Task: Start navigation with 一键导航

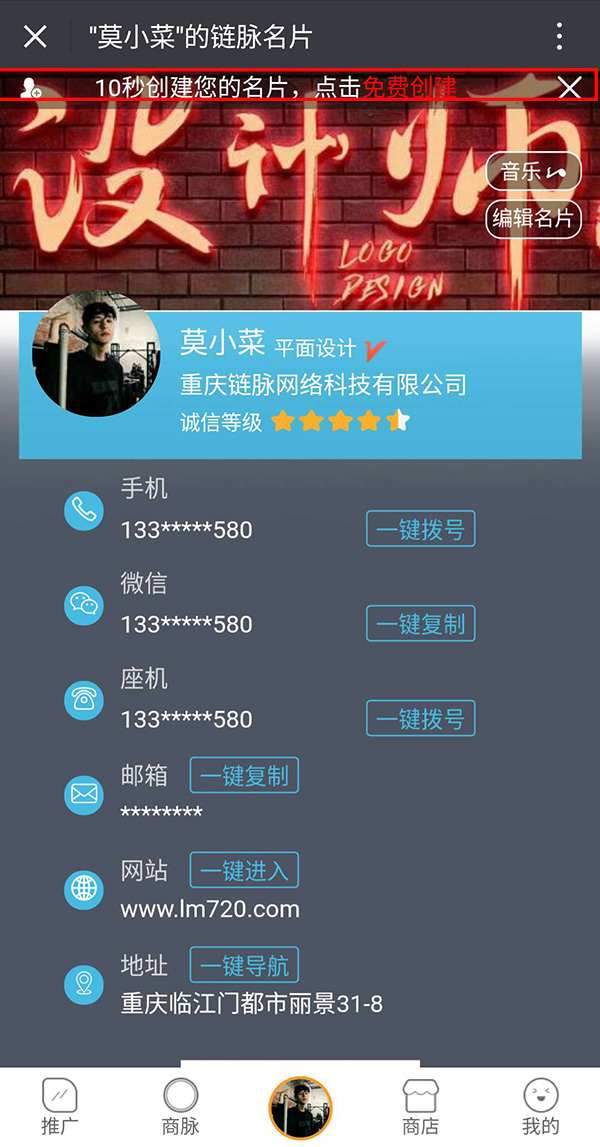Action: (x=244, y=965)
